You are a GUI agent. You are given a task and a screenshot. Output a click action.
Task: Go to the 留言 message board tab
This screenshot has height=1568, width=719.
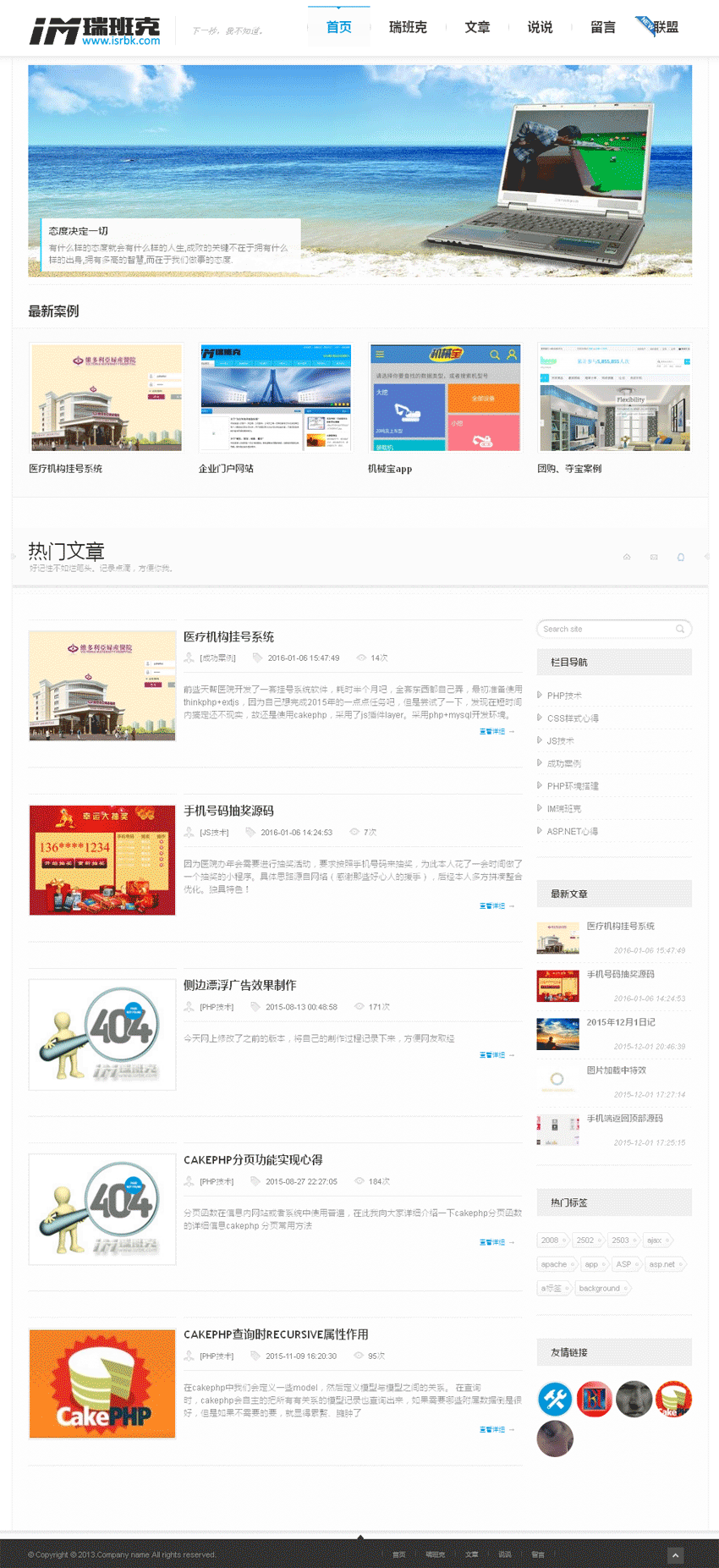(x=602, y=27)
